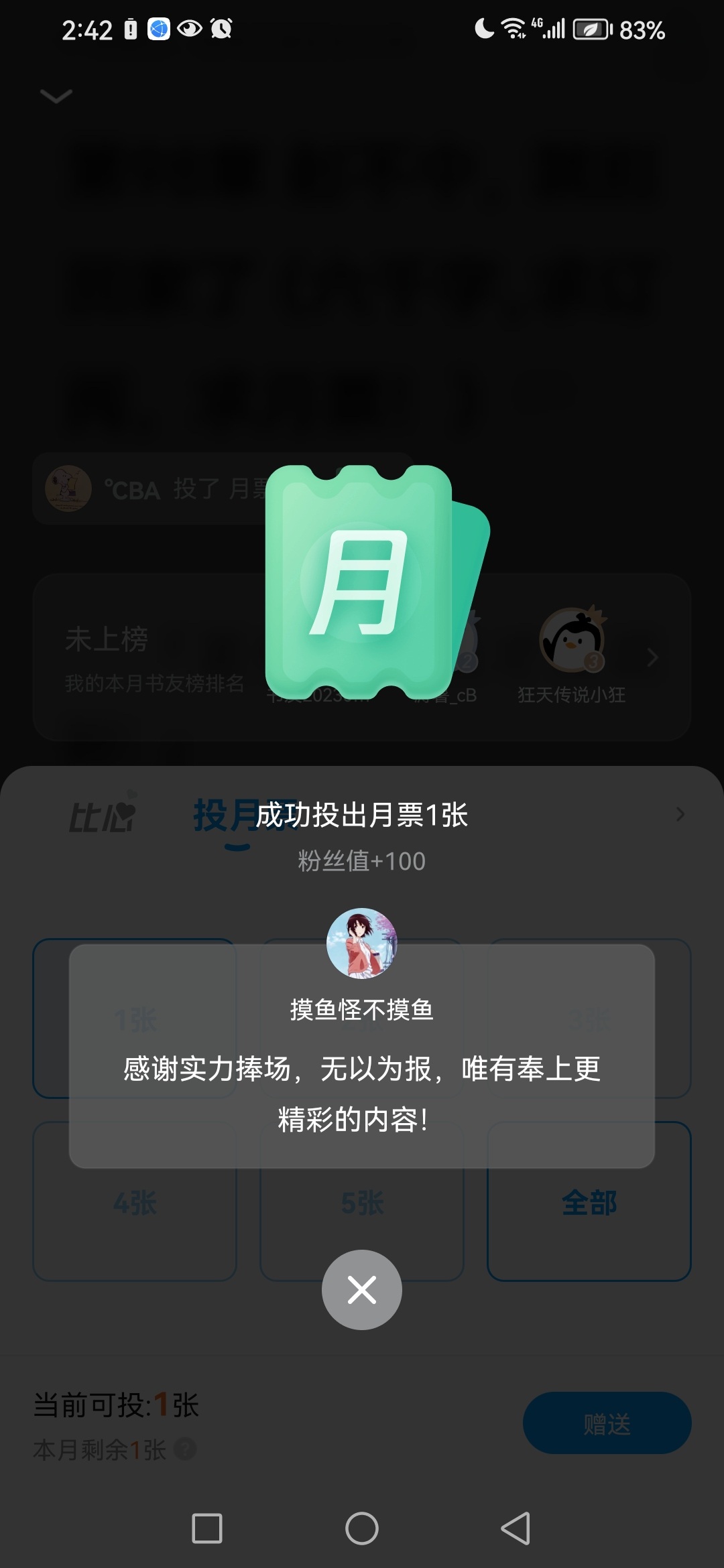Switch to the 比心 tab
Viewport: 724px width, 1568px height.
103,815
